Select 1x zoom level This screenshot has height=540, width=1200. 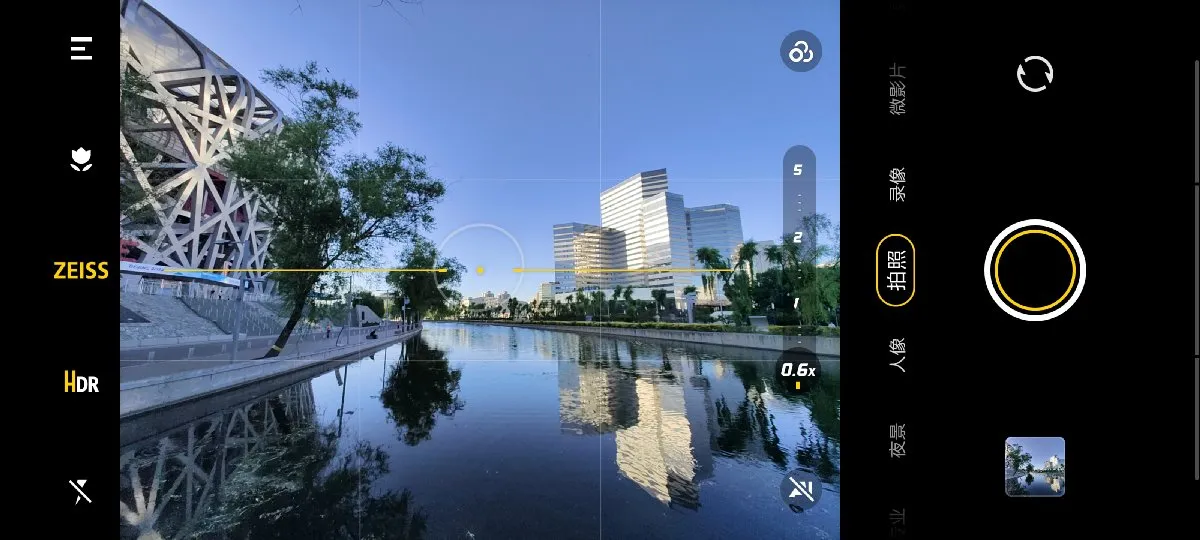798,303
